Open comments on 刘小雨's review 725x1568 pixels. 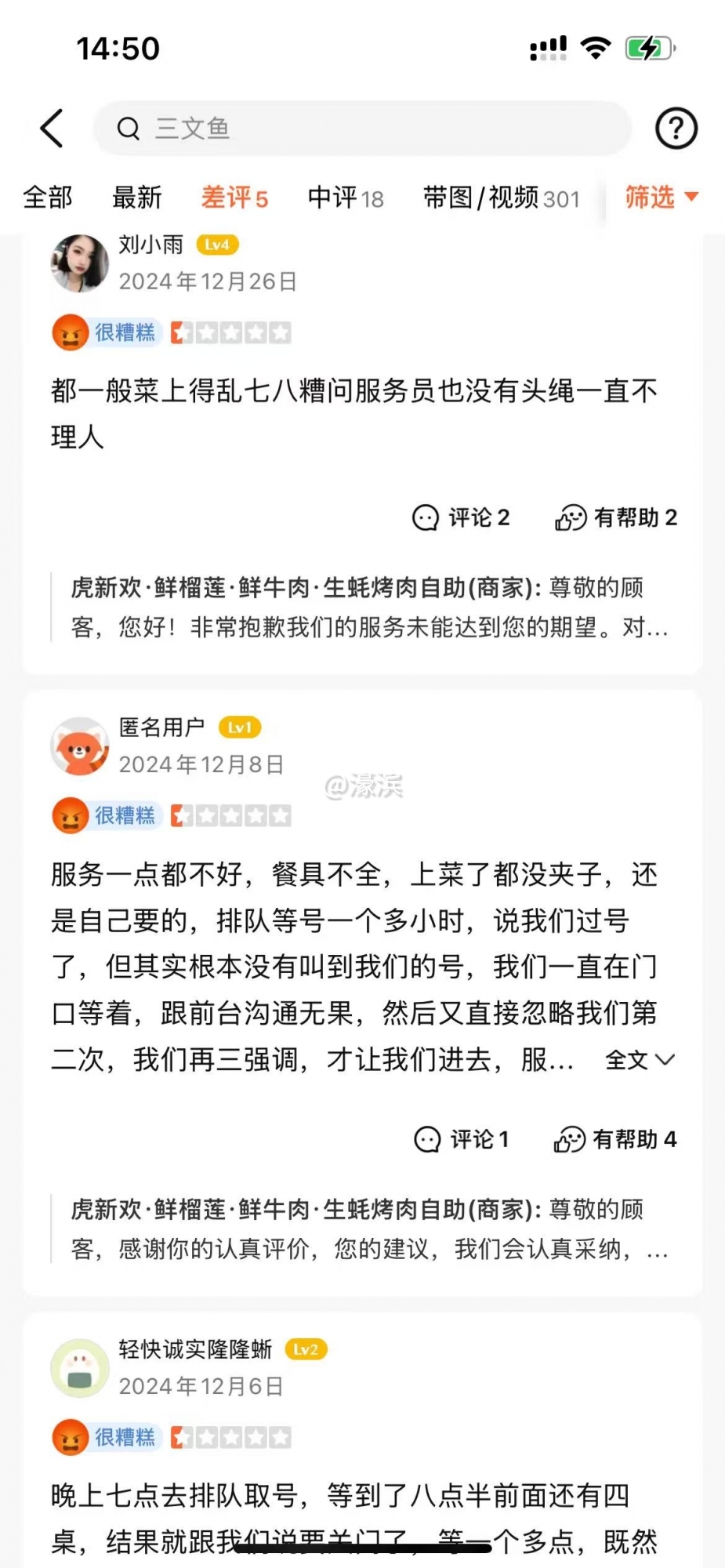coord(461,517)
